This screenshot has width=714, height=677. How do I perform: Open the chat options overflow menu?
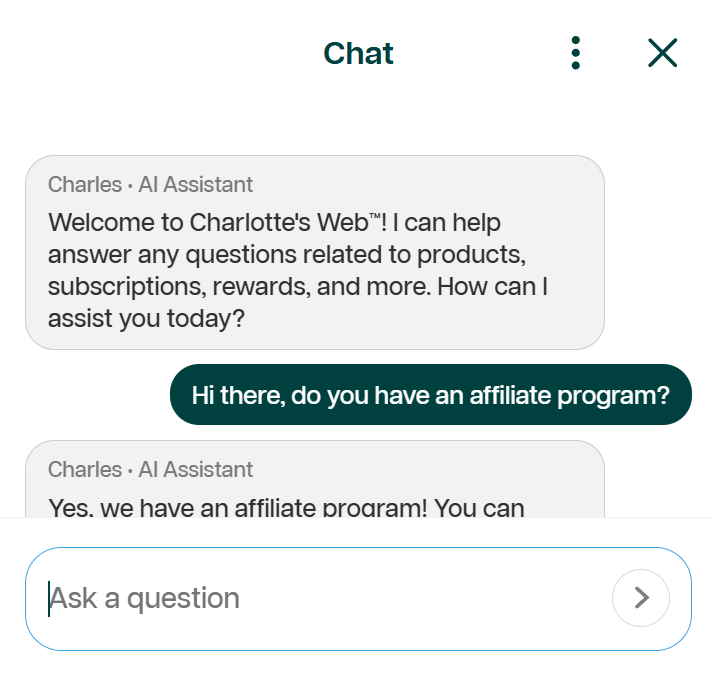(x=575, y=53)
